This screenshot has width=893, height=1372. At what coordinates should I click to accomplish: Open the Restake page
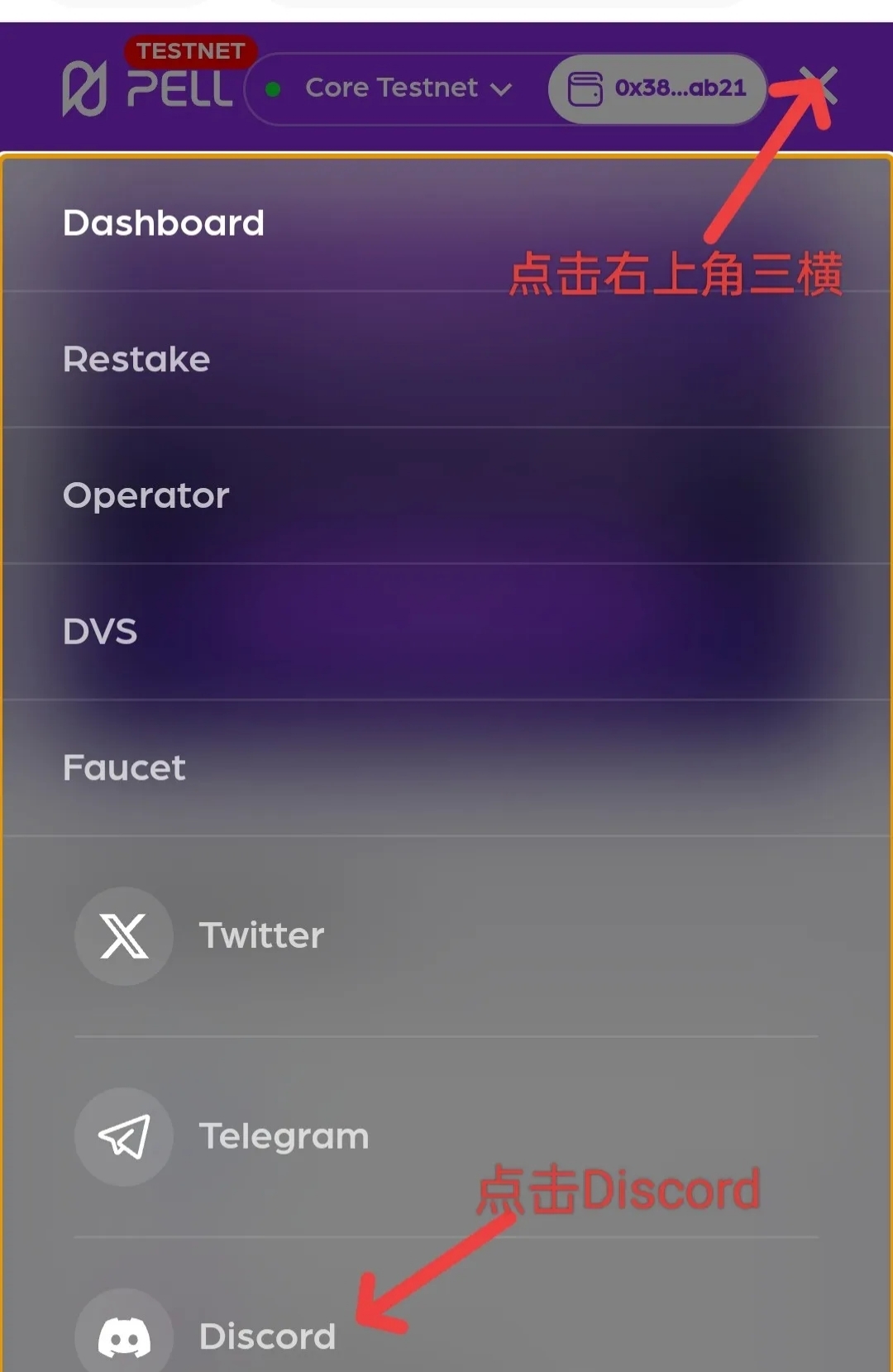[x=136, y=360]
